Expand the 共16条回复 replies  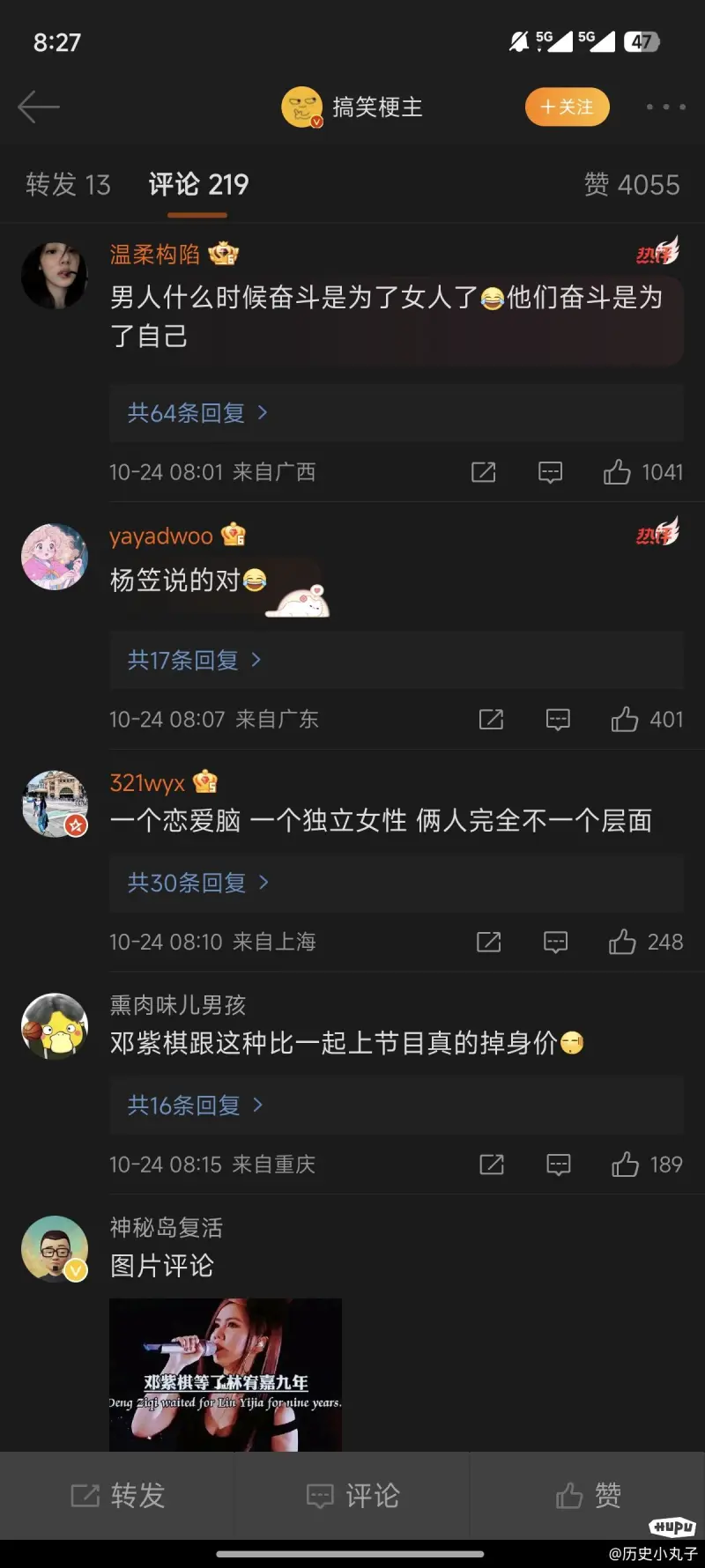click(x=396, y=1105)
